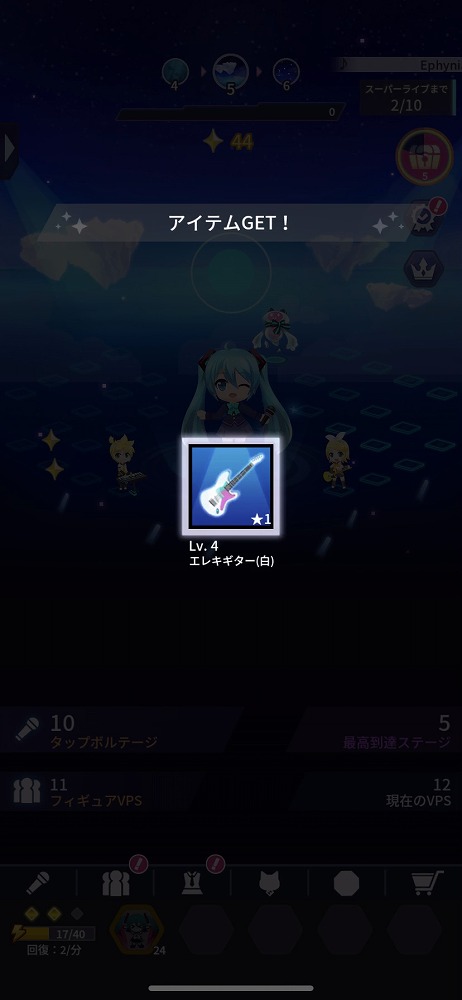Tap the electric guitar item card
The width and height of the screenshot is (462, 1000).
(231, 487)
